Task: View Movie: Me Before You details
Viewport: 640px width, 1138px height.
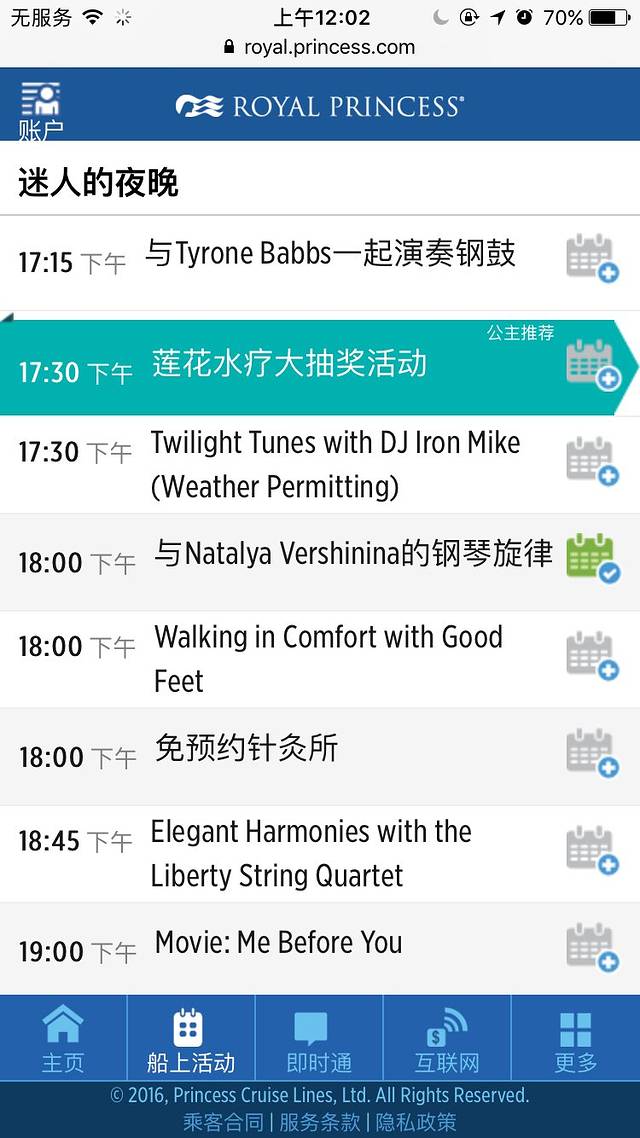Action: coord(279,943)
